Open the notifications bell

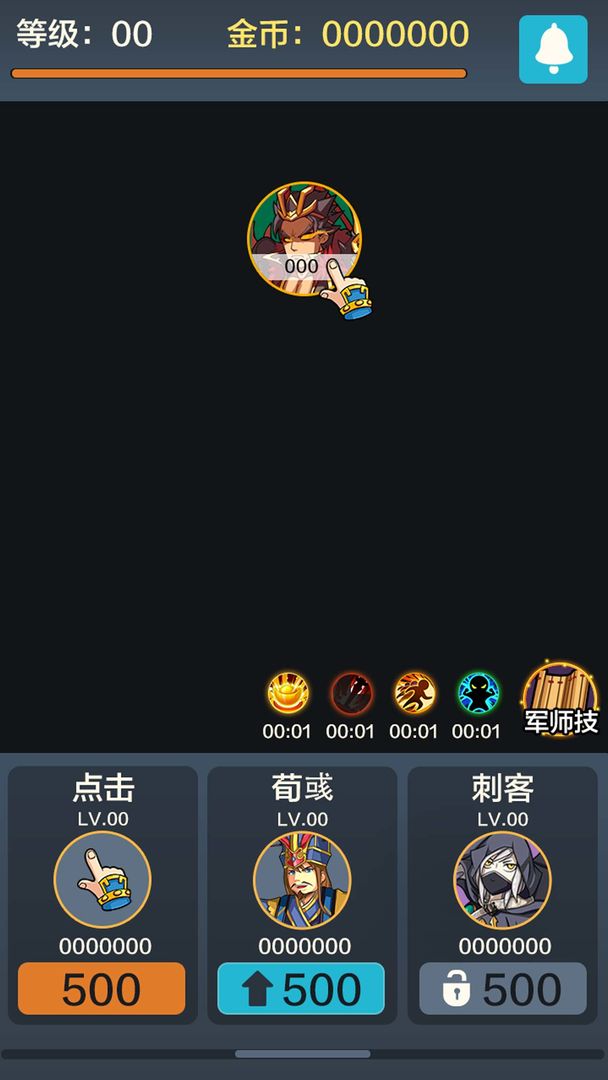pos(553,50)
